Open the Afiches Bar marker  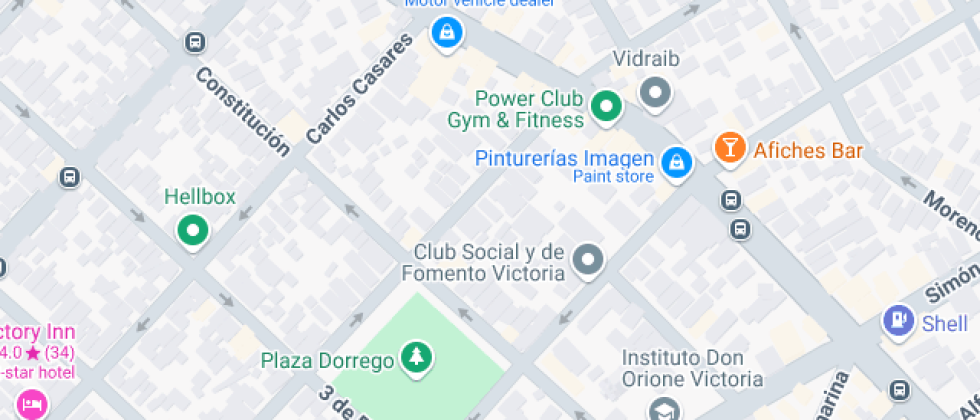[730, 149]
